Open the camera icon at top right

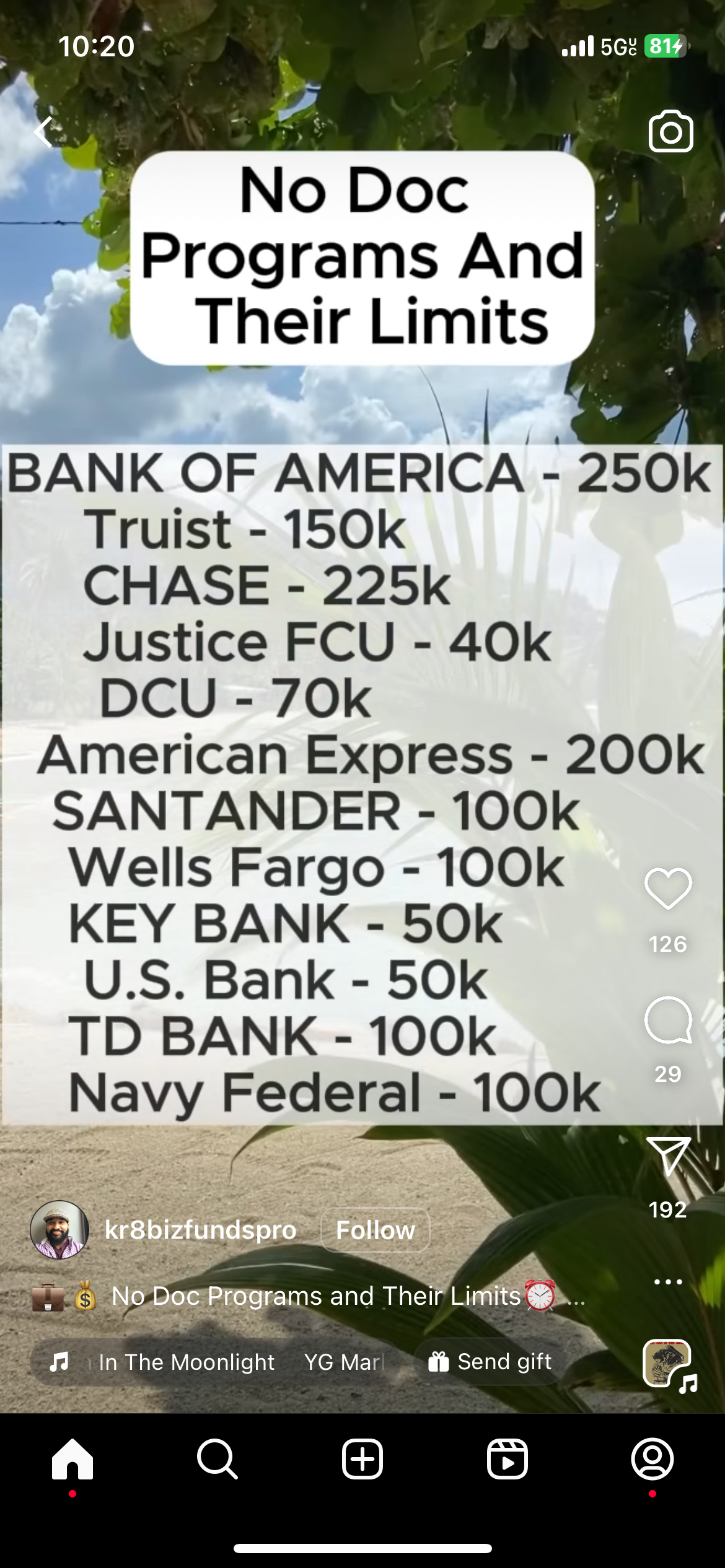point(670,131)
